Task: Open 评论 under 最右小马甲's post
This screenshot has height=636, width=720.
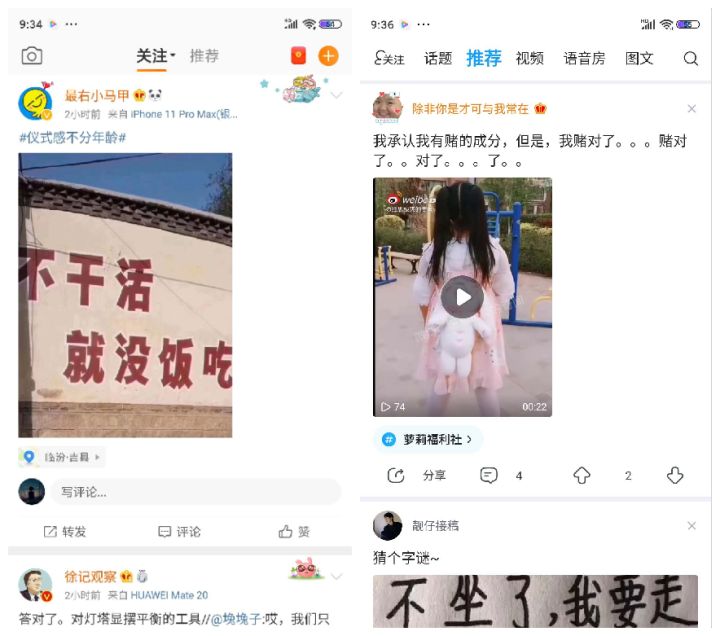Action: [179, 531]
